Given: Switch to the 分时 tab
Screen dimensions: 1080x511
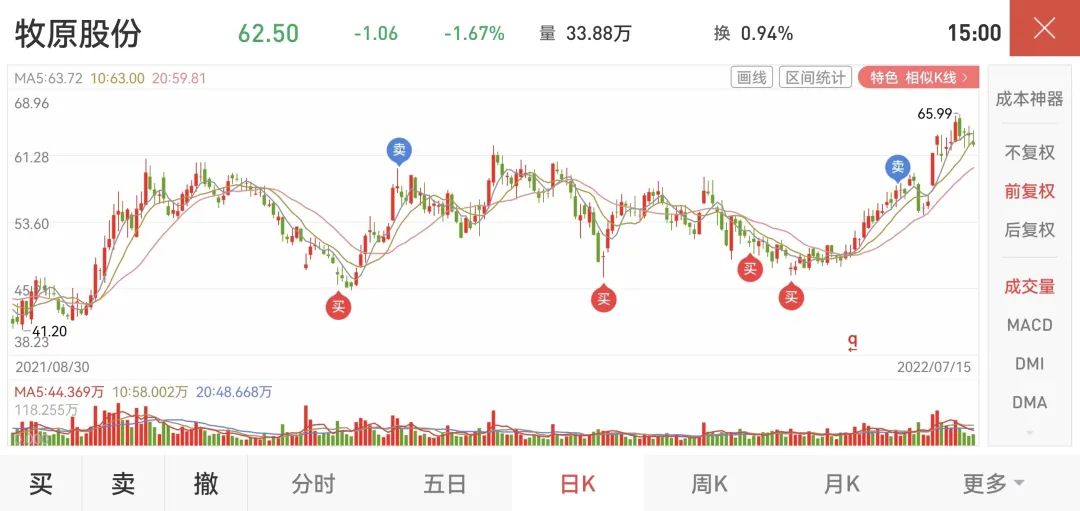Looking at the screenshot, I should click(313, 484).
